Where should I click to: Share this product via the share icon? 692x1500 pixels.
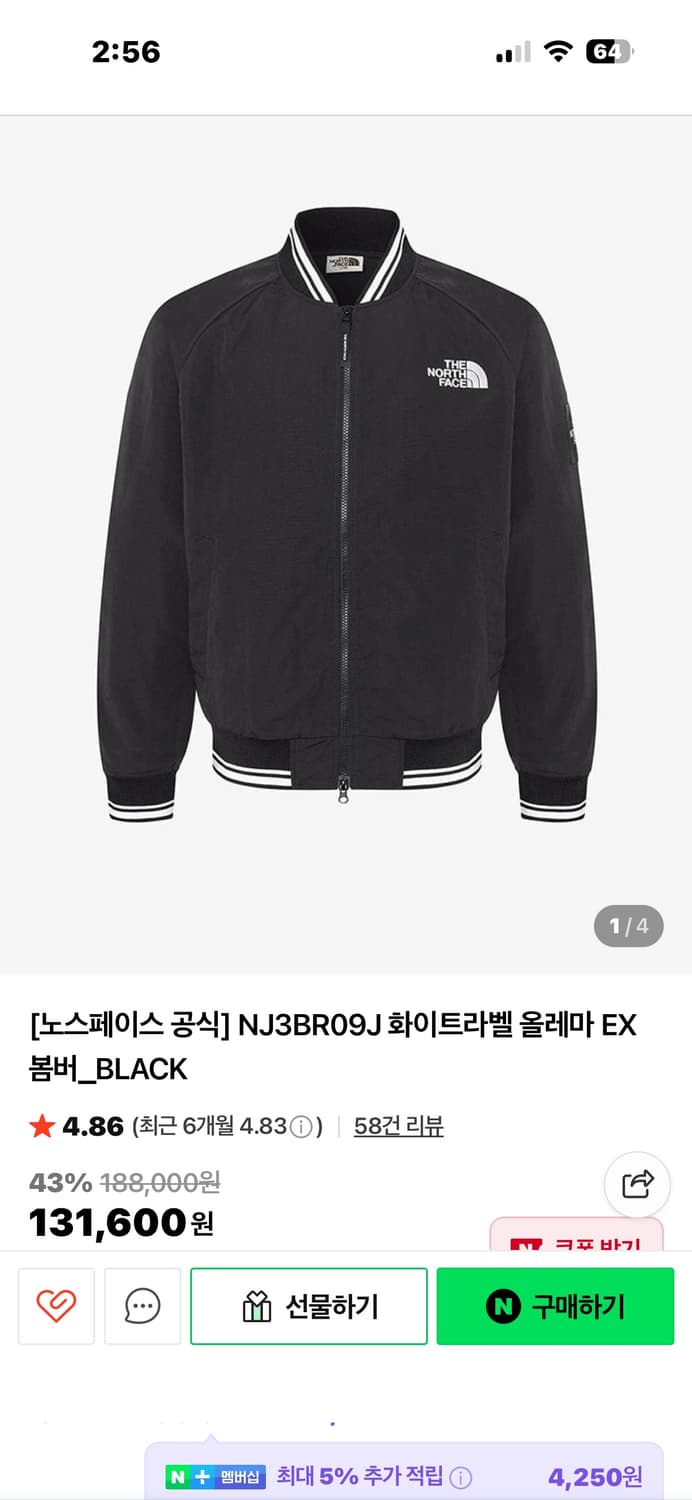[x=637, y=1184]
